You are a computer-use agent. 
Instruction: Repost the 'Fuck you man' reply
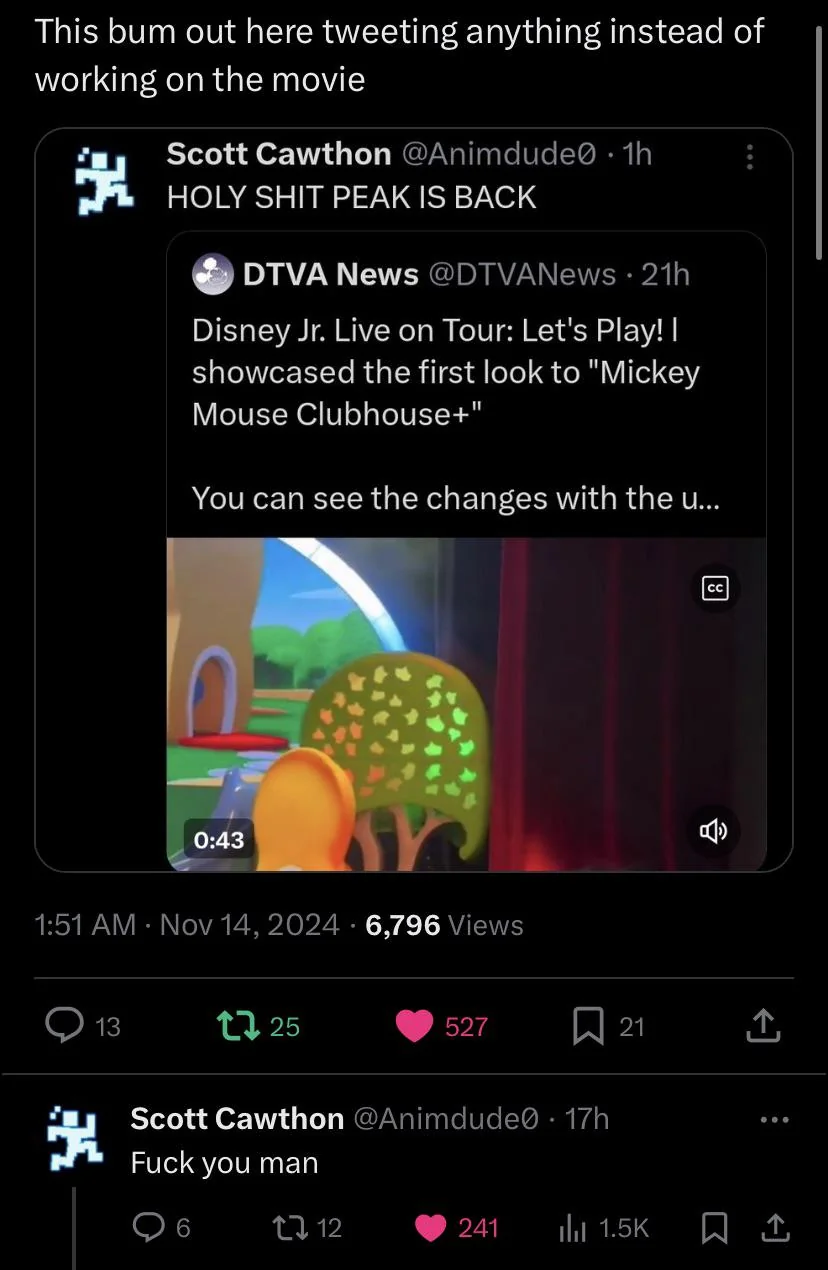290,1227
